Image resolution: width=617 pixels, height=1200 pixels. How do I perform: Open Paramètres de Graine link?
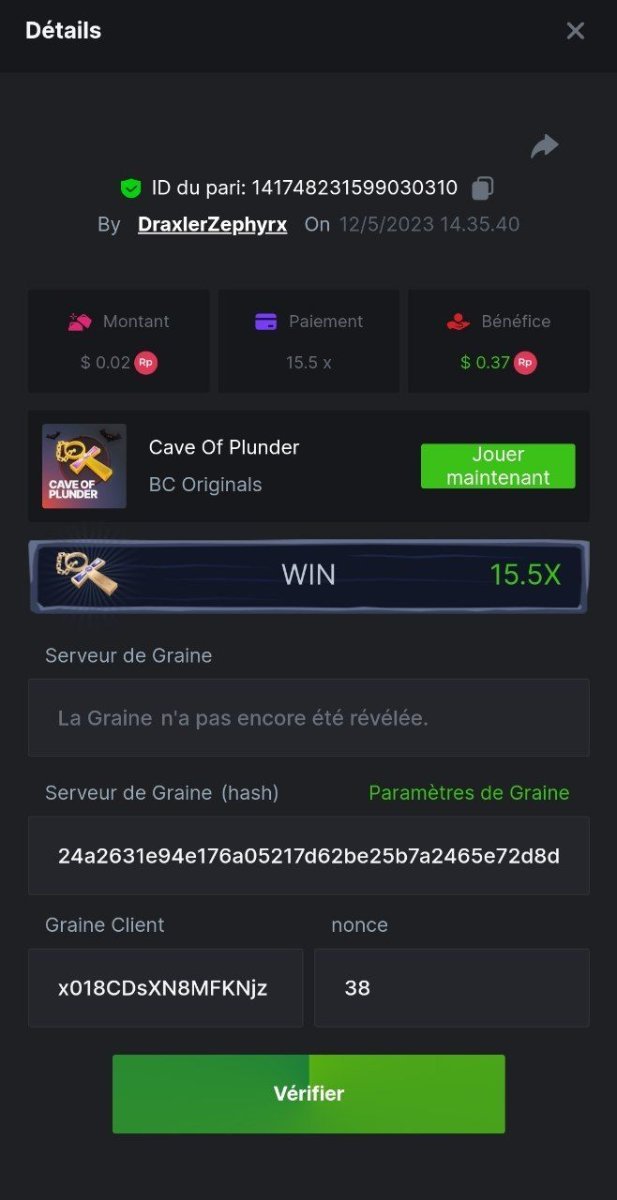click(469, 793)
